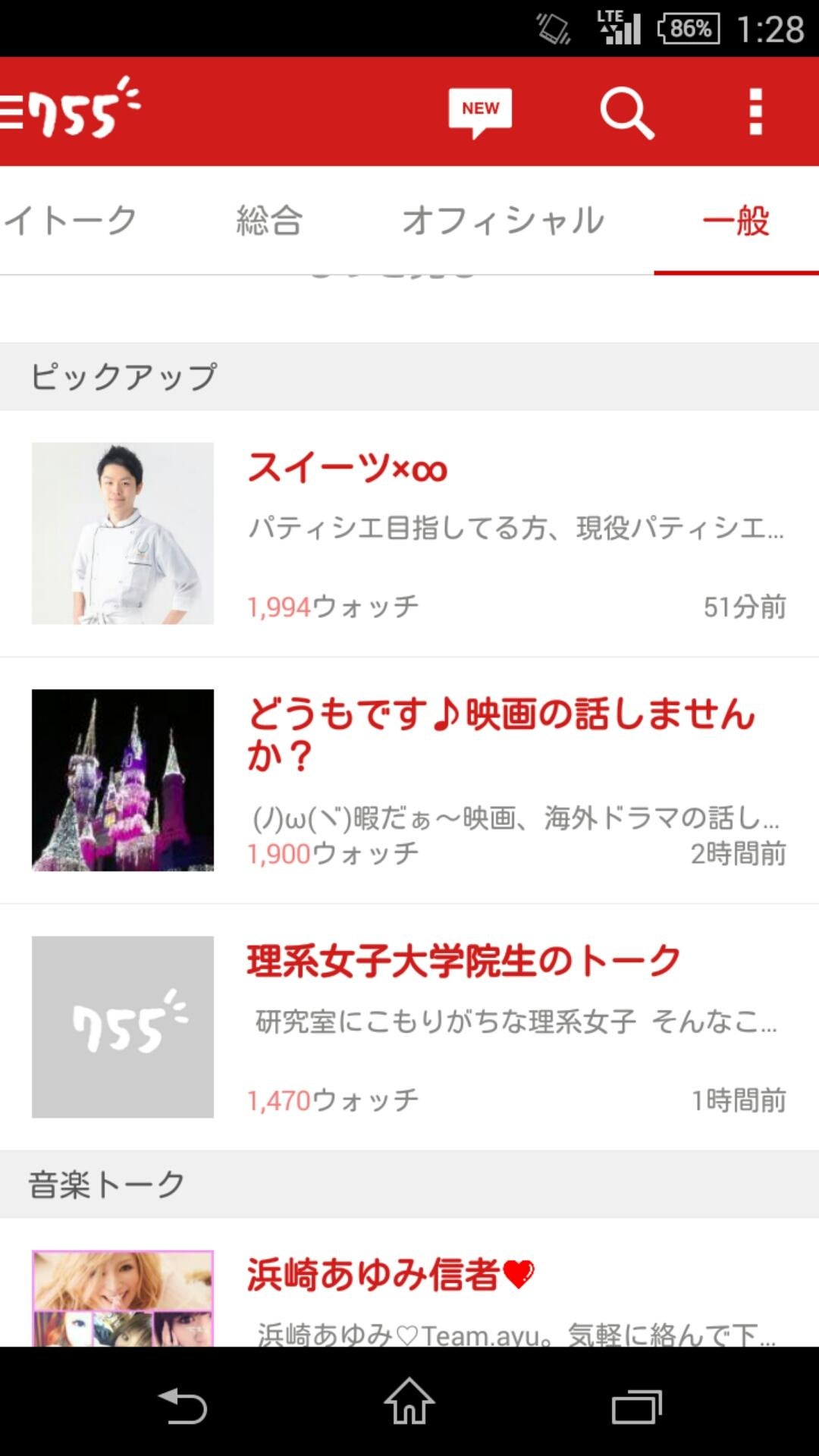This screenshot has height=1456, width=819.
Task: Open the 755 drawer menu
Action: (68, 111)
